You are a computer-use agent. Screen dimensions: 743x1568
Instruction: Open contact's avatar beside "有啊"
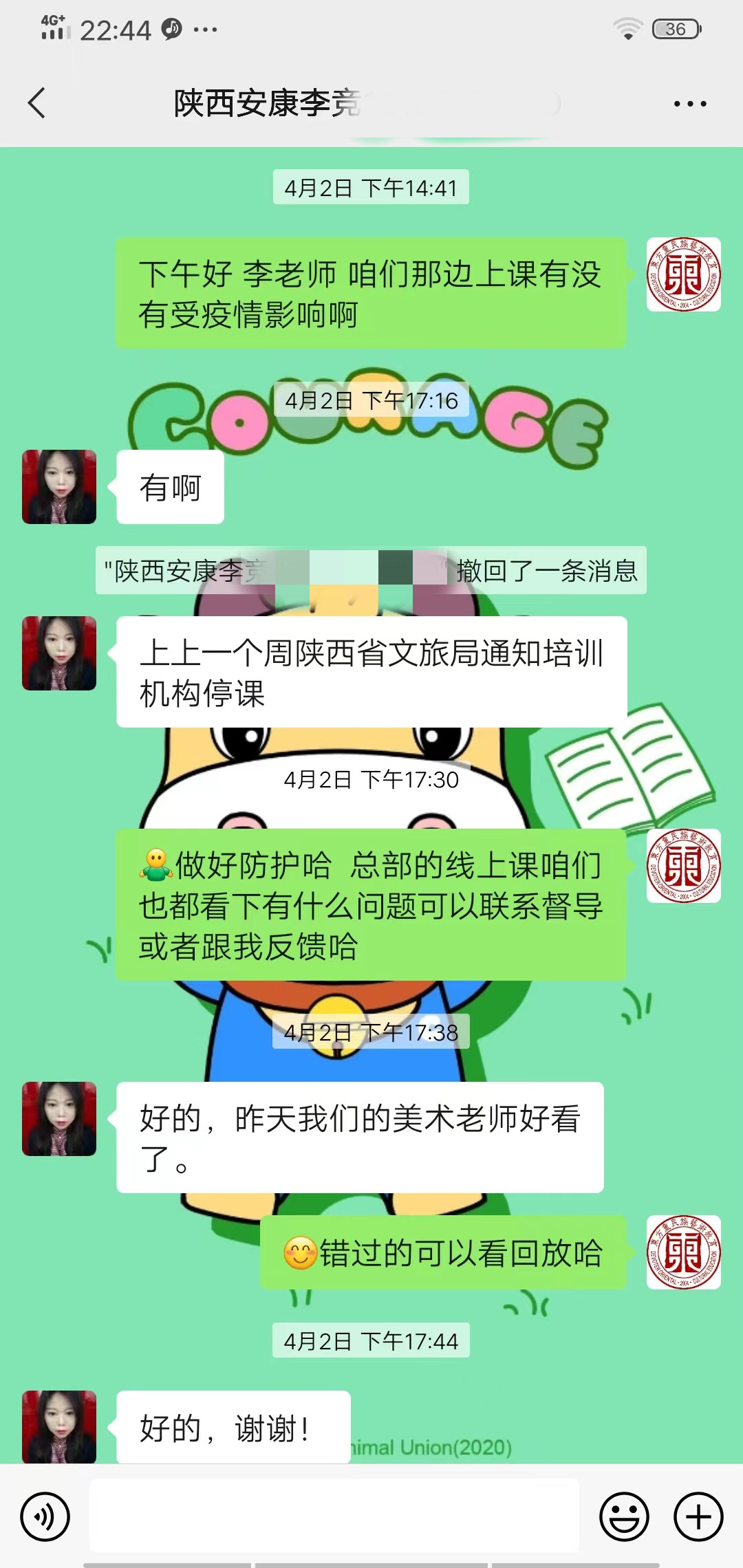coord(59,487)
